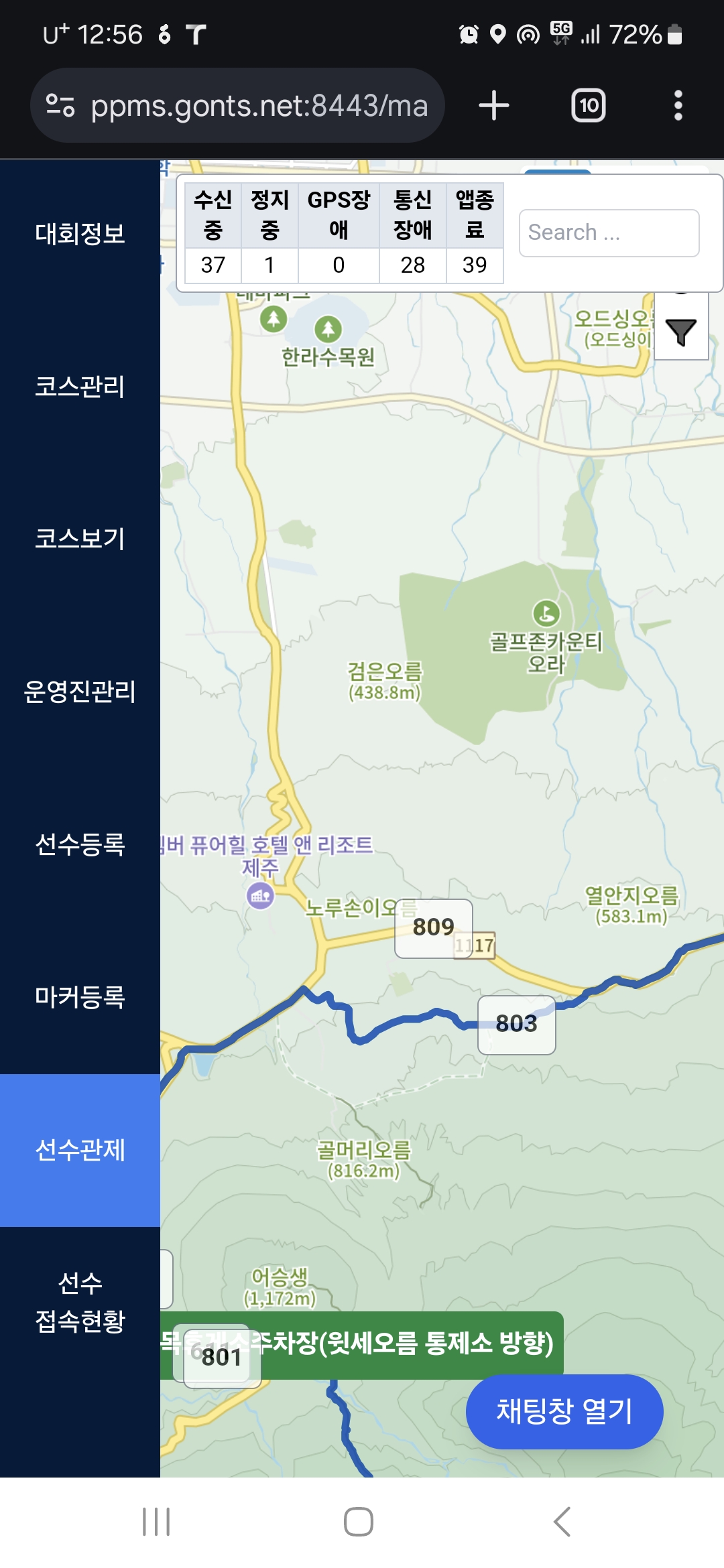Image resolution: width=724 pixels, height=1568 pixels.
Task: Open the map filter funnel icon
Action: (681, 332)
